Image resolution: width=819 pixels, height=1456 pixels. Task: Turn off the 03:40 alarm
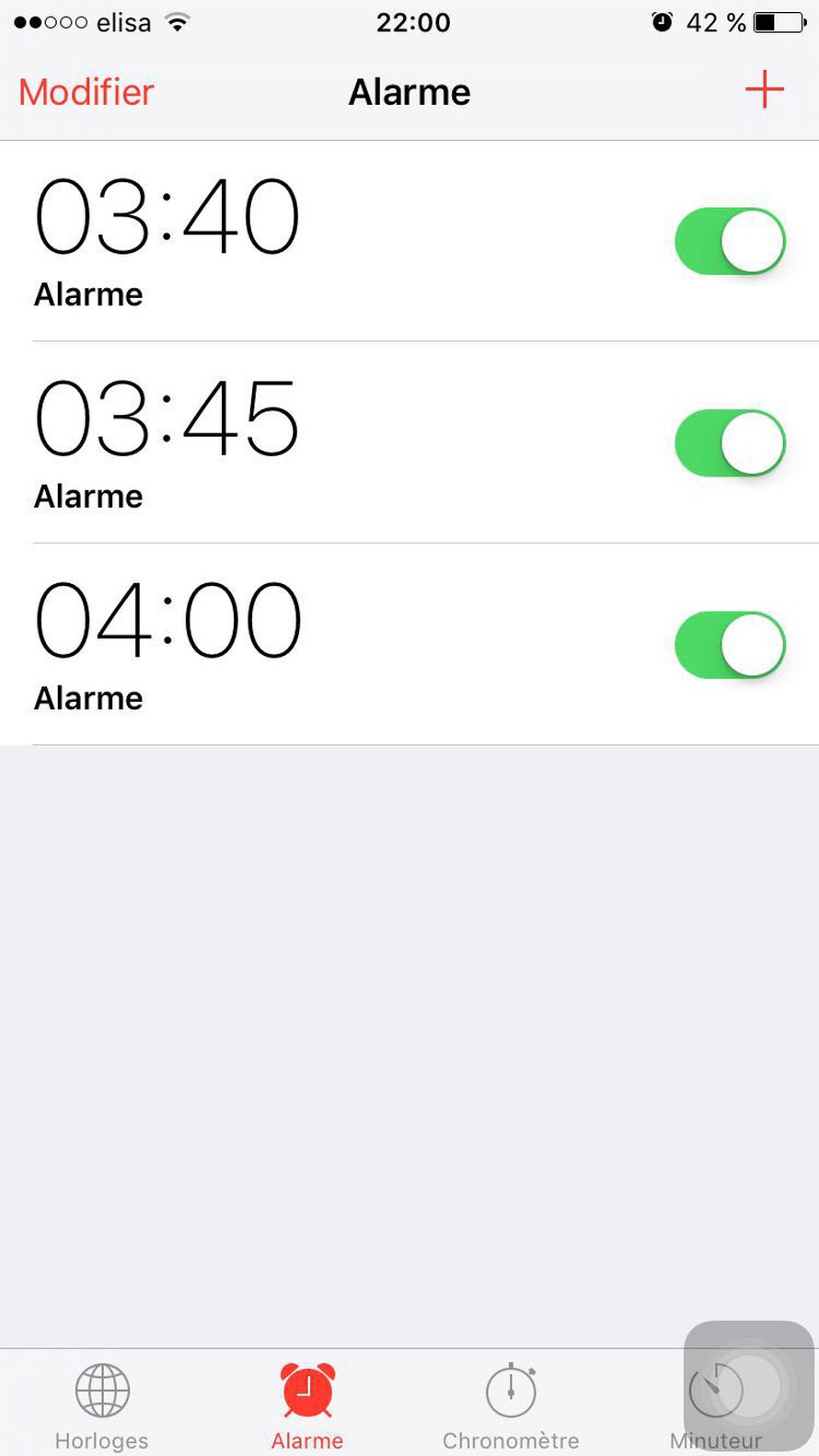730,241
